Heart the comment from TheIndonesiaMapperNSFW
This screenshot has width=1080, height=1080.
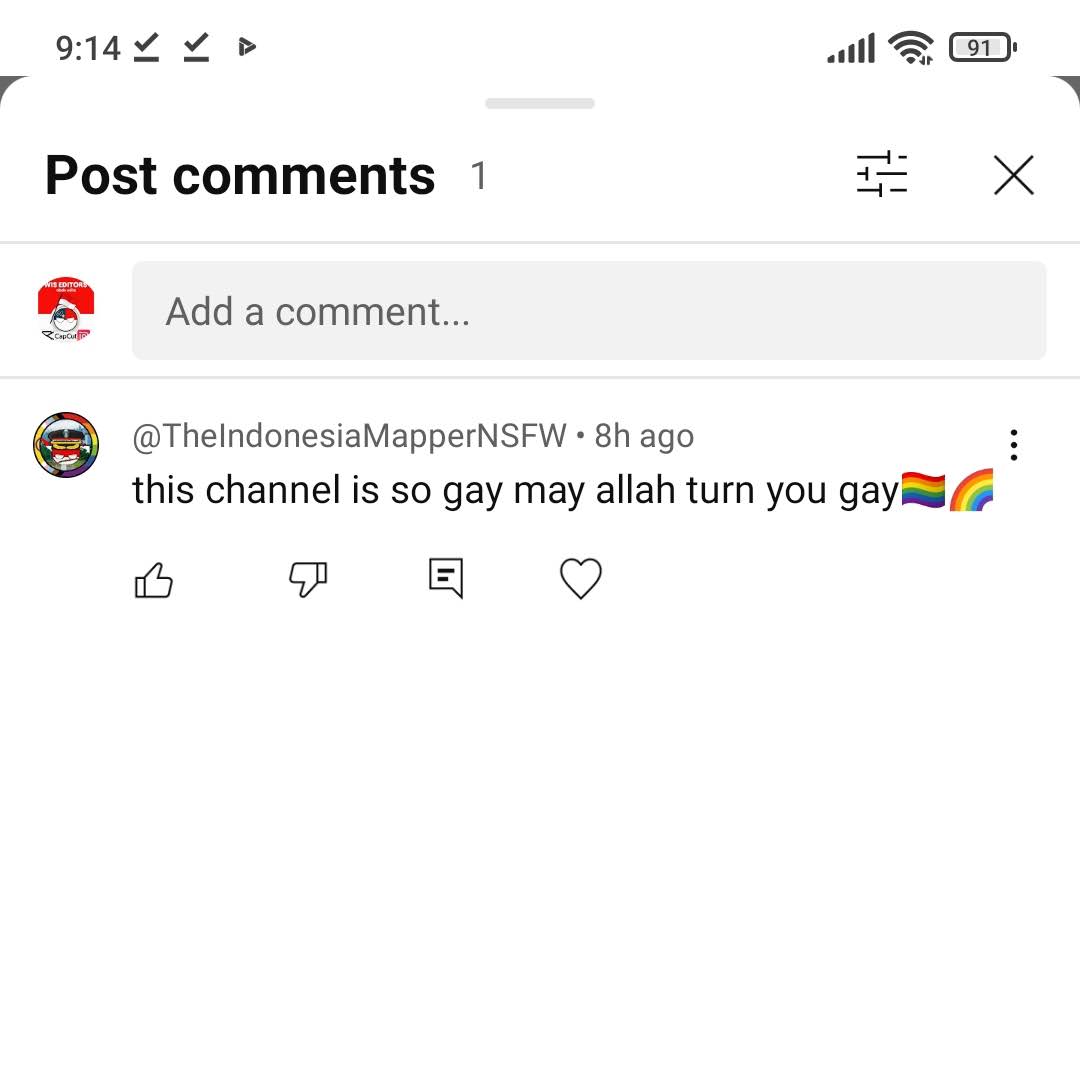(x=580, y=579)
